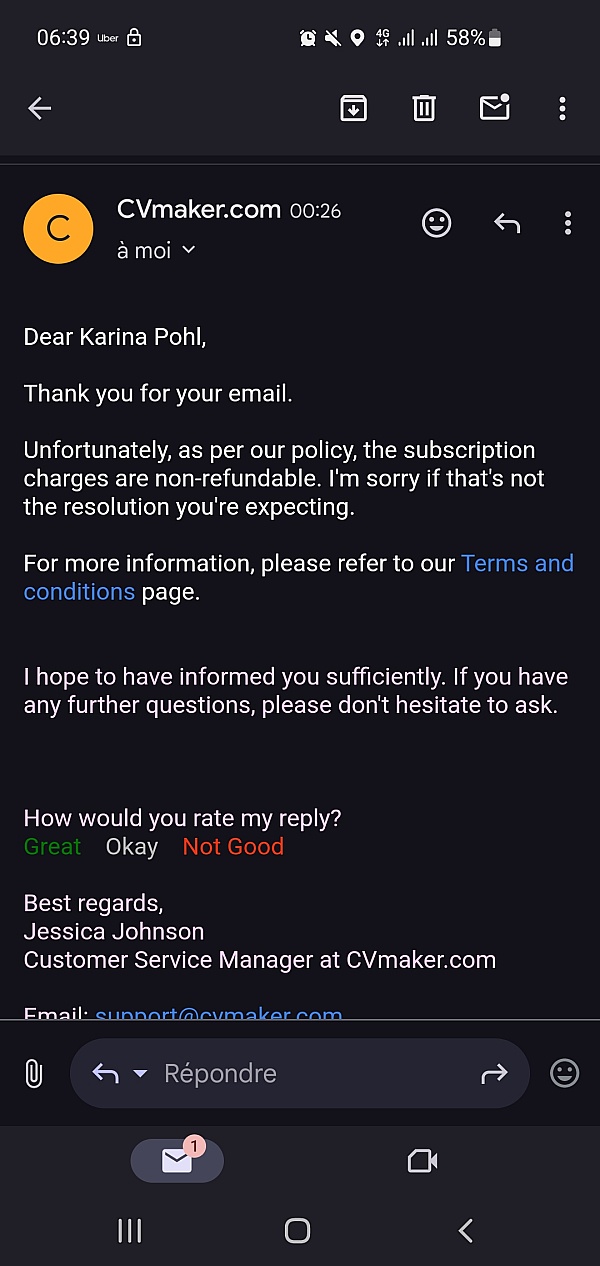
Task: Delete this email with trash icon
Action: [424, 108]
